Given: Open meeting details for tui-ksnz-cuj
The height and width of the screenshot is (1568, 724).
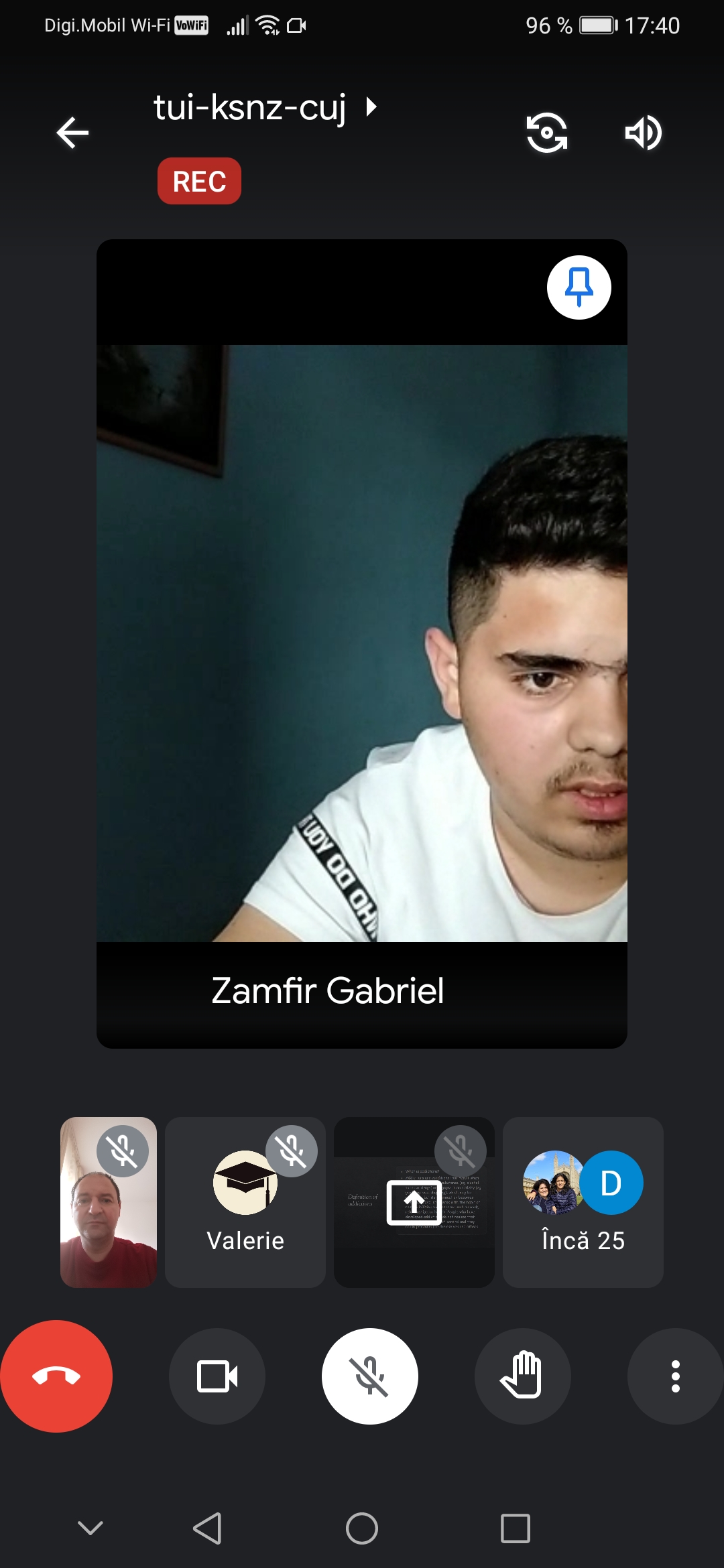Looking at the screenshot, I should (265, 107).
